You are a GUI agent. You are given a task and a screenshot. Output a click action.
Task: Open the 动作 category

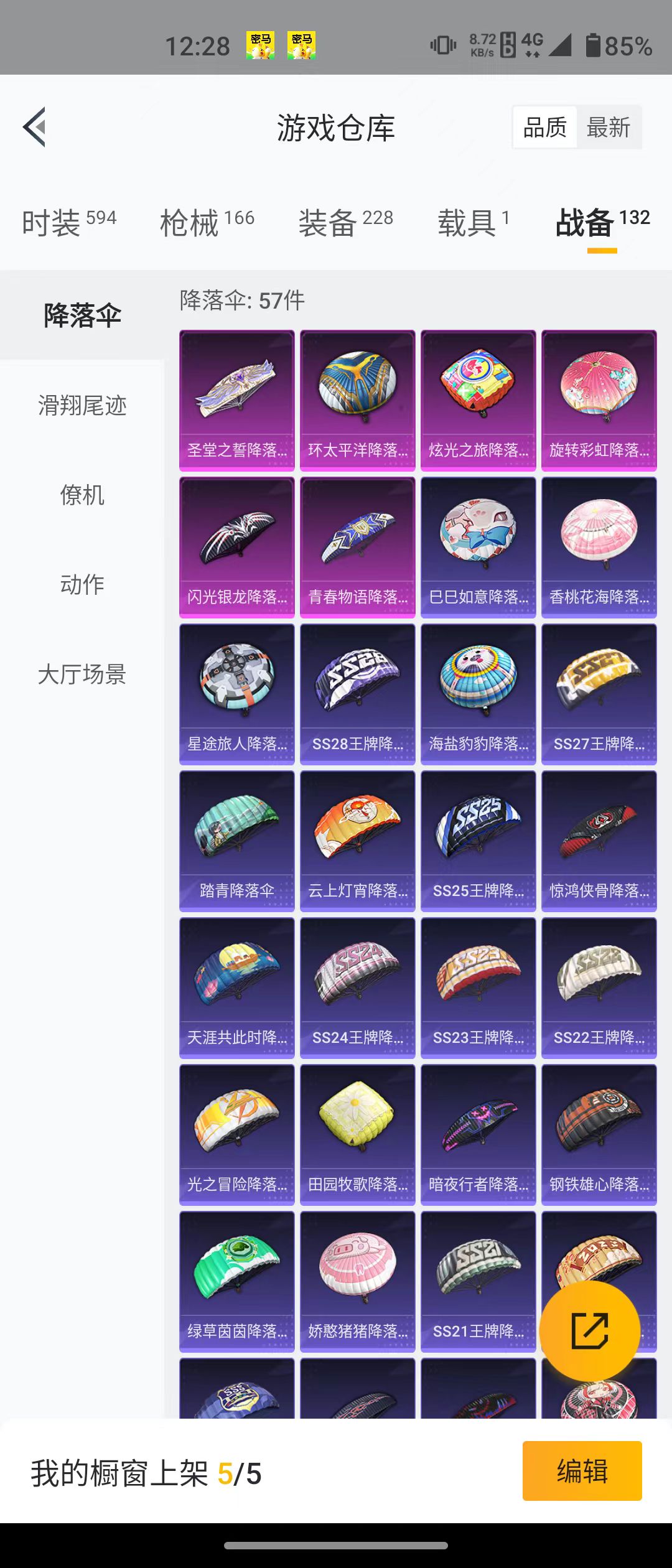(82, 584)
